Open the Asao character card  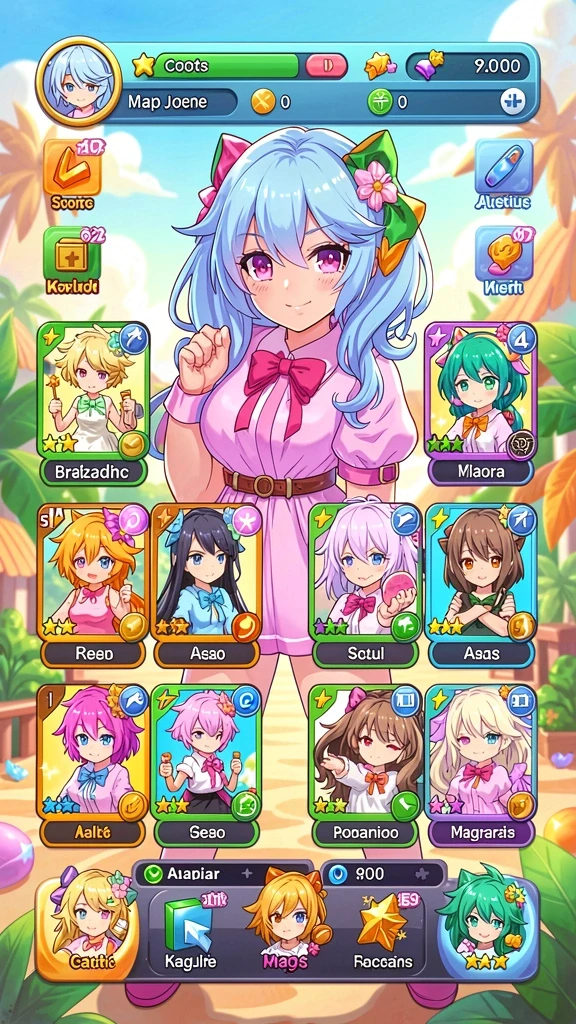click(x=206, y=585)
